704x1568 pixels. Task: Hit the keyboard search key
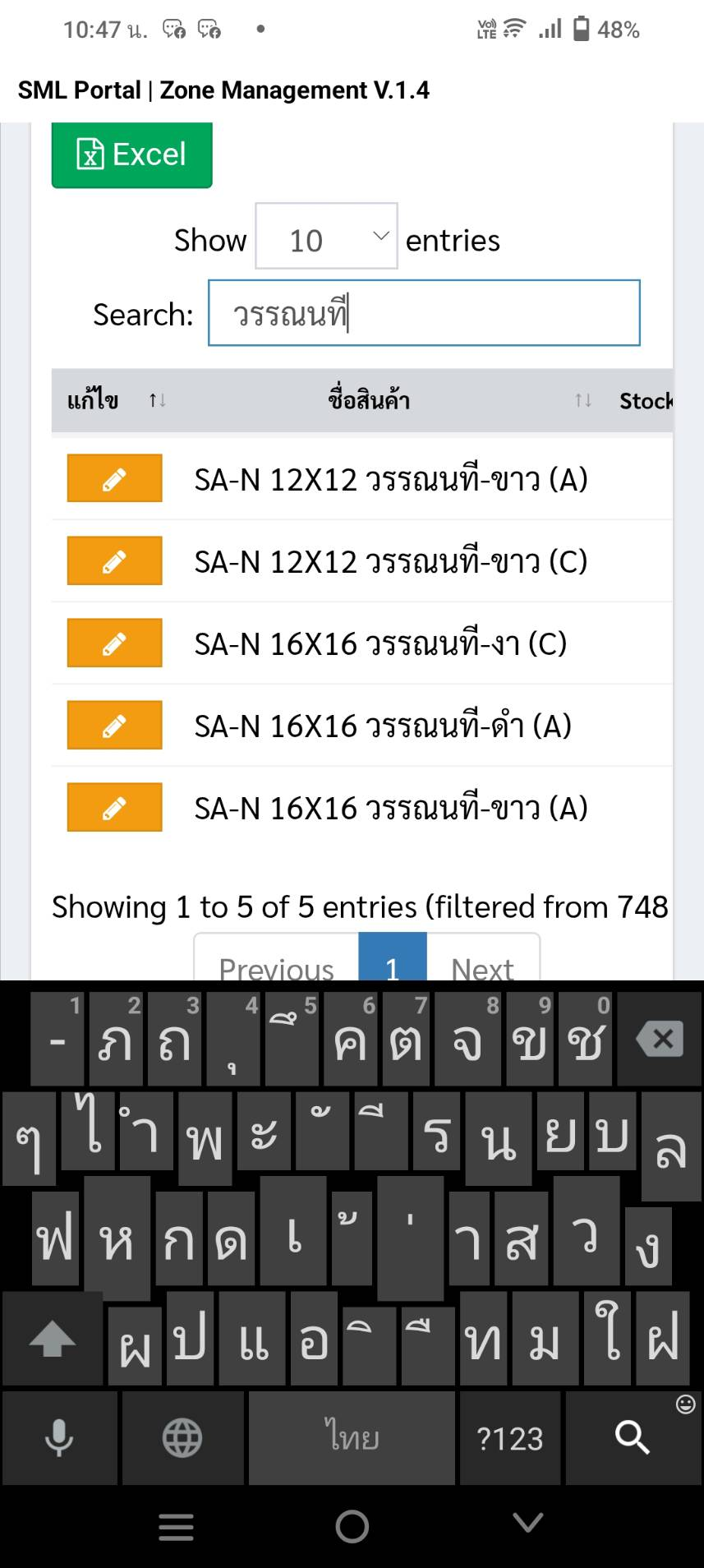(x=631, y=1438)
